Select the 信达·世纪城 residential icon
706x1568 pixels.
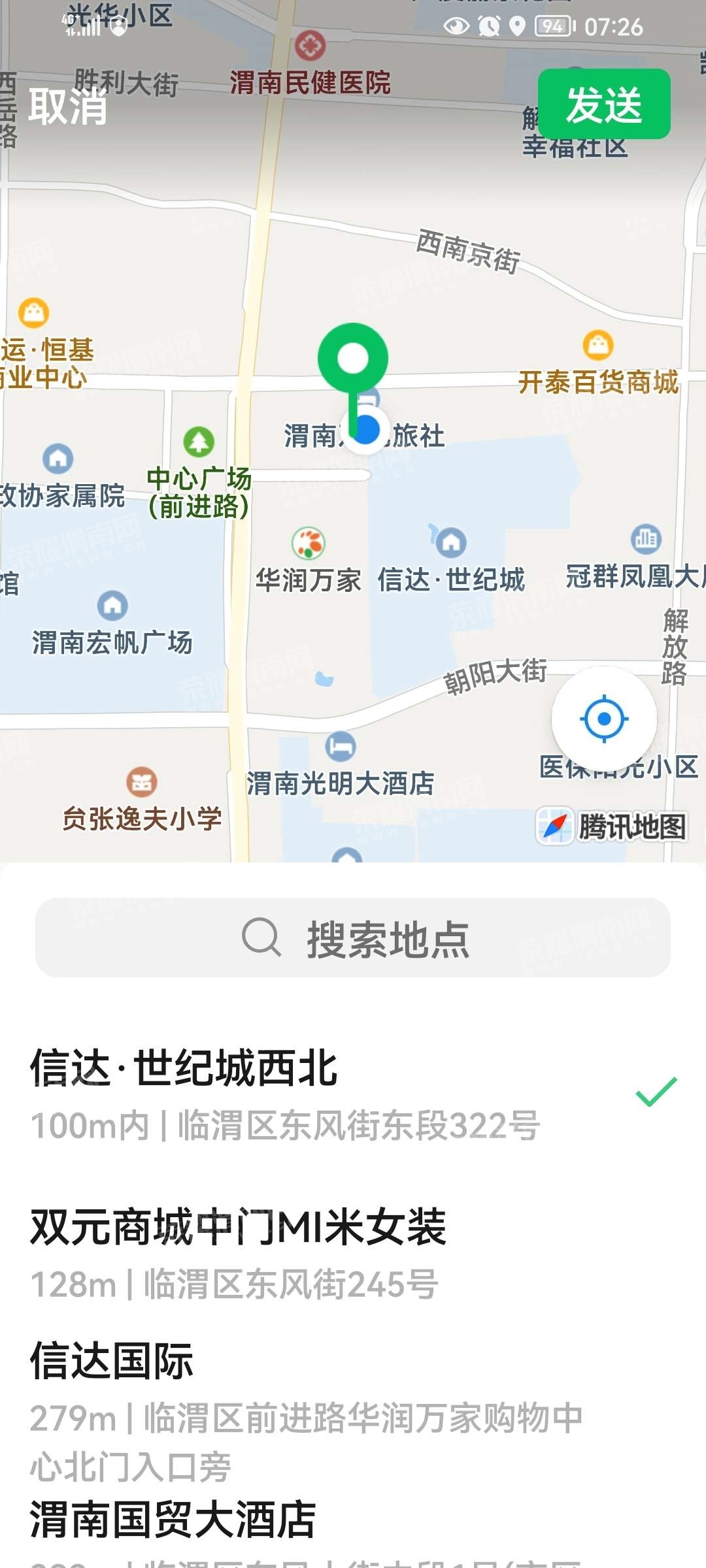pyautogui.click(x=450, y=543)
